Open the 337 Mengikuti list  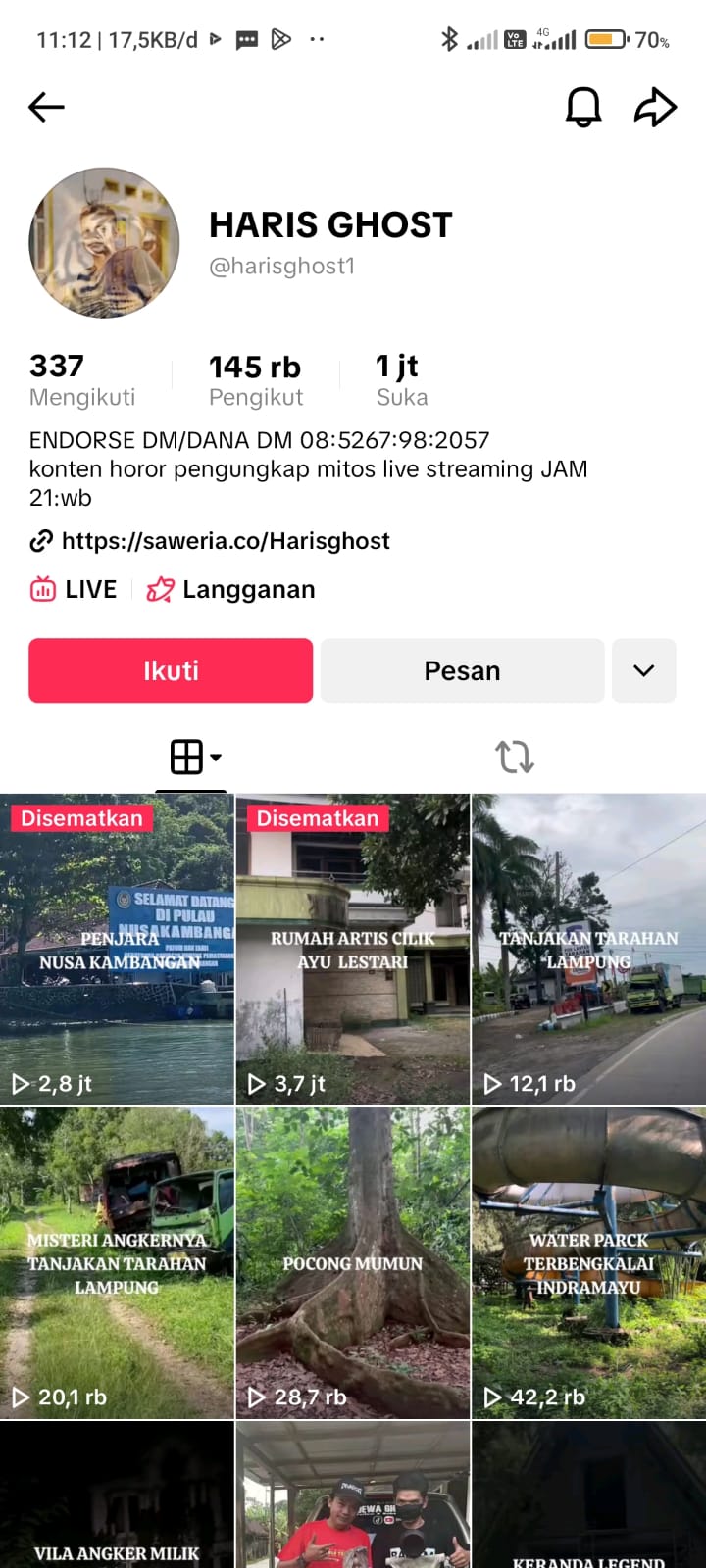pyautogui.click(x=81, y=380)
